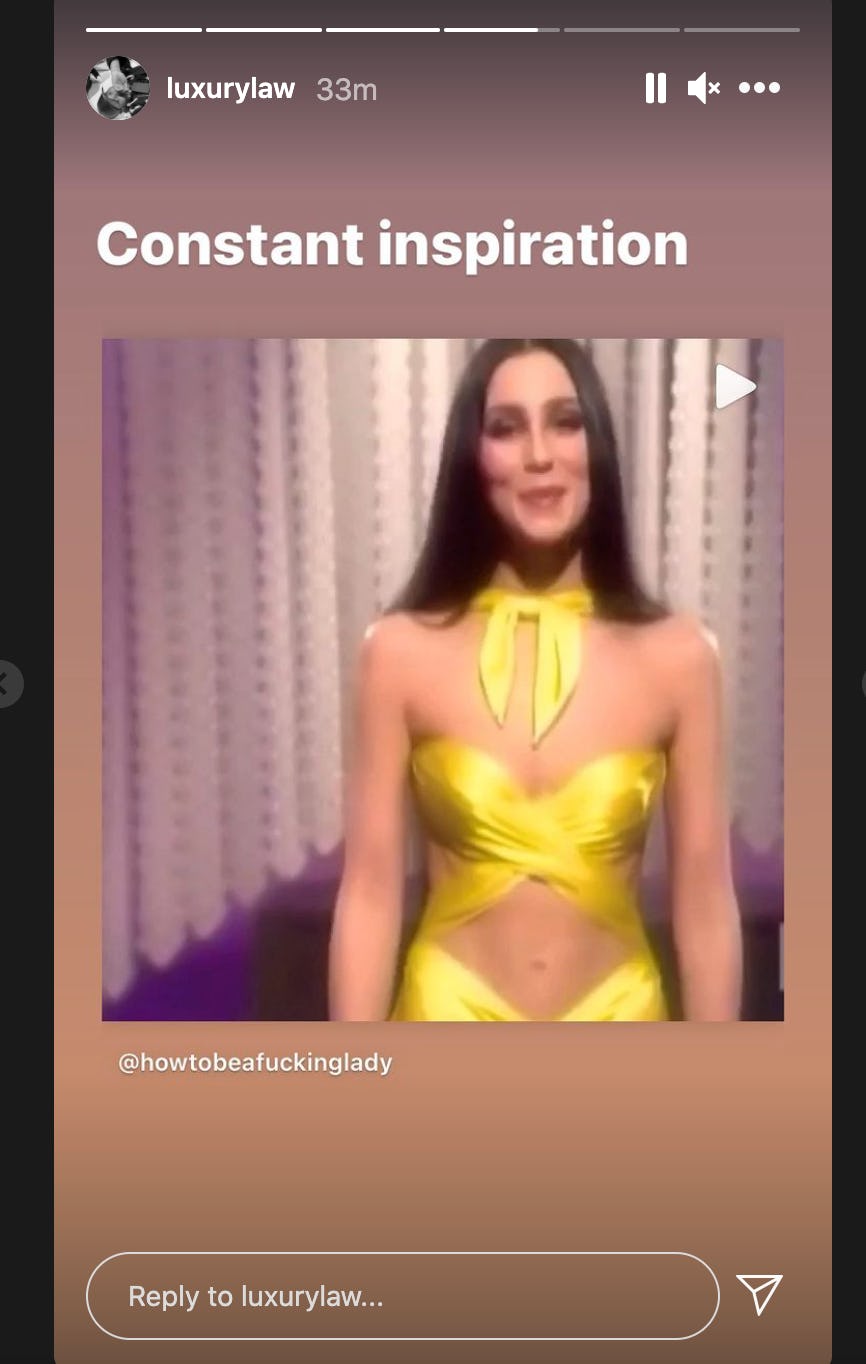
Task: Tap the luxurylaw username
Action: point(230,89)
